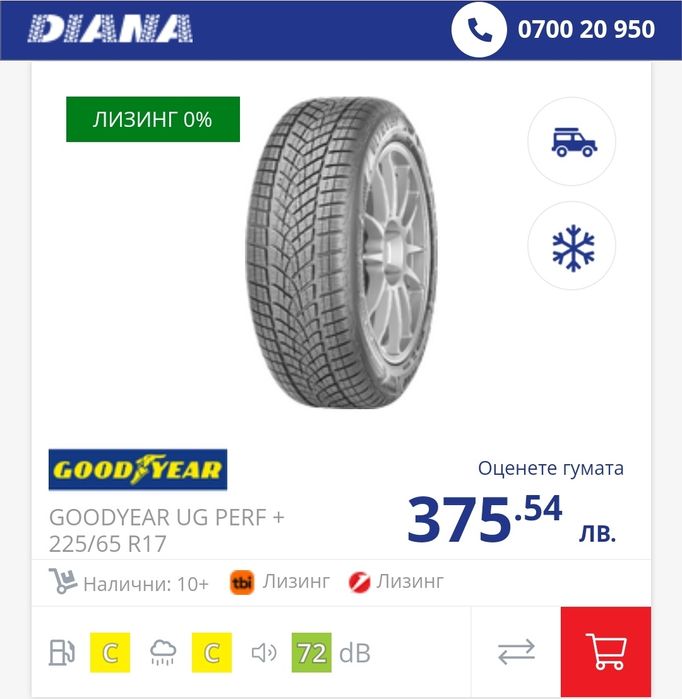Tap the Оценете гумата rating link
Image resolution: width=682 pixels, height=699 pixels.
pos(550,468)
